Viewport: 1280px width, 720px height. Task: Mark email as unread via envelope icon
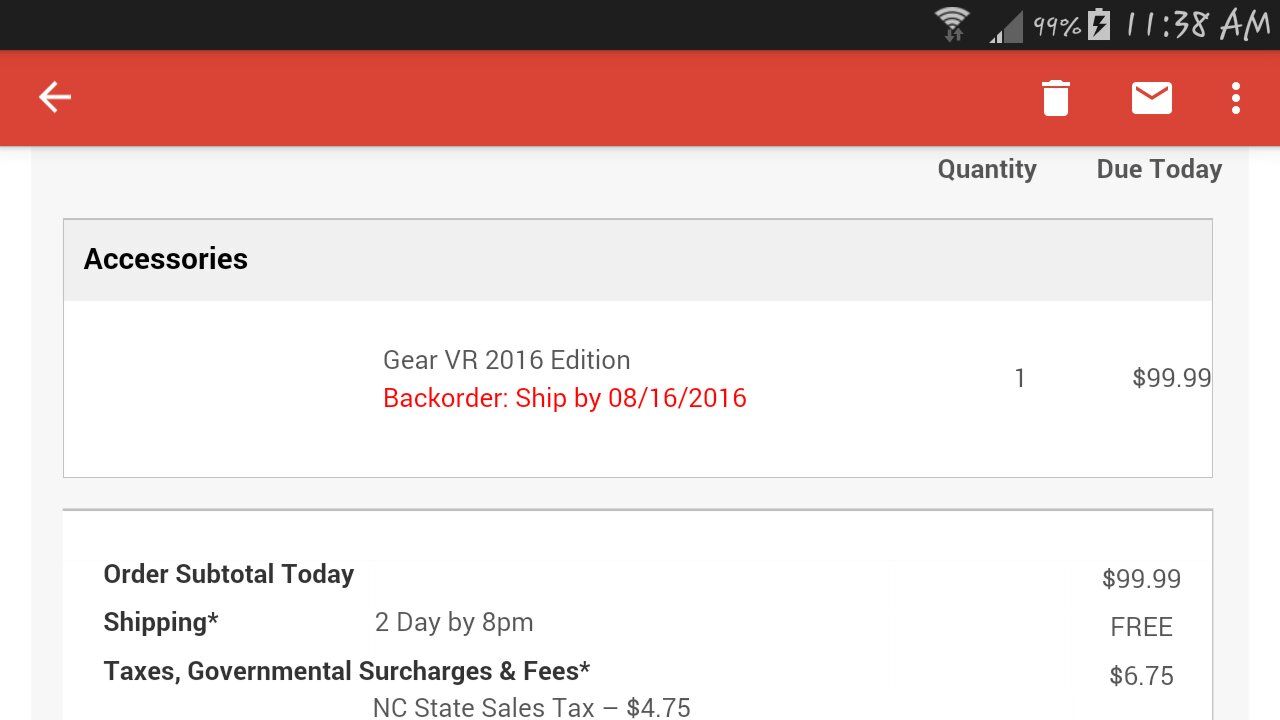[1151, 98]
